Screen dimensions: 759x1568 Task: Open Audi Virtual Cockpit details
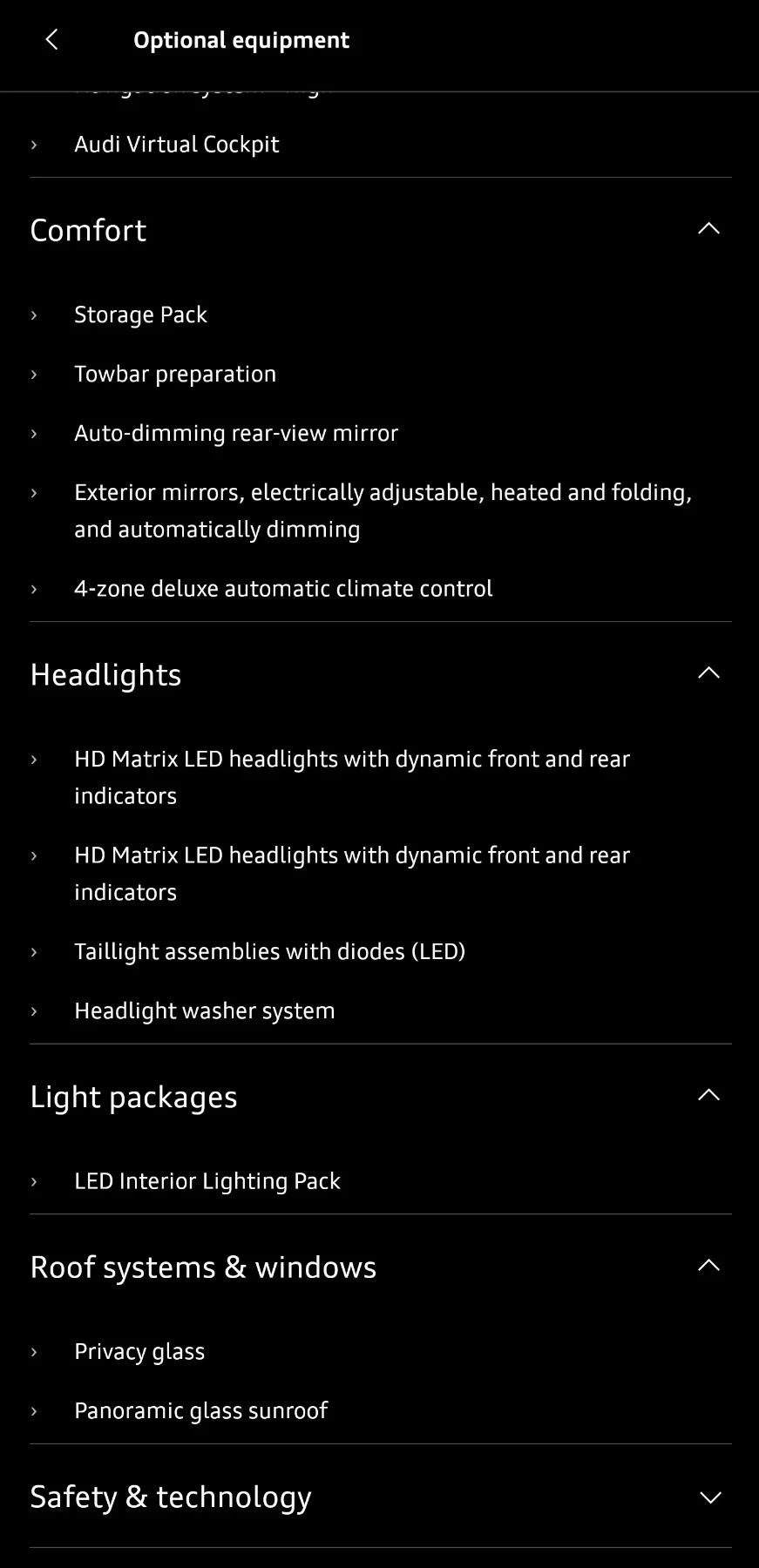176,145
